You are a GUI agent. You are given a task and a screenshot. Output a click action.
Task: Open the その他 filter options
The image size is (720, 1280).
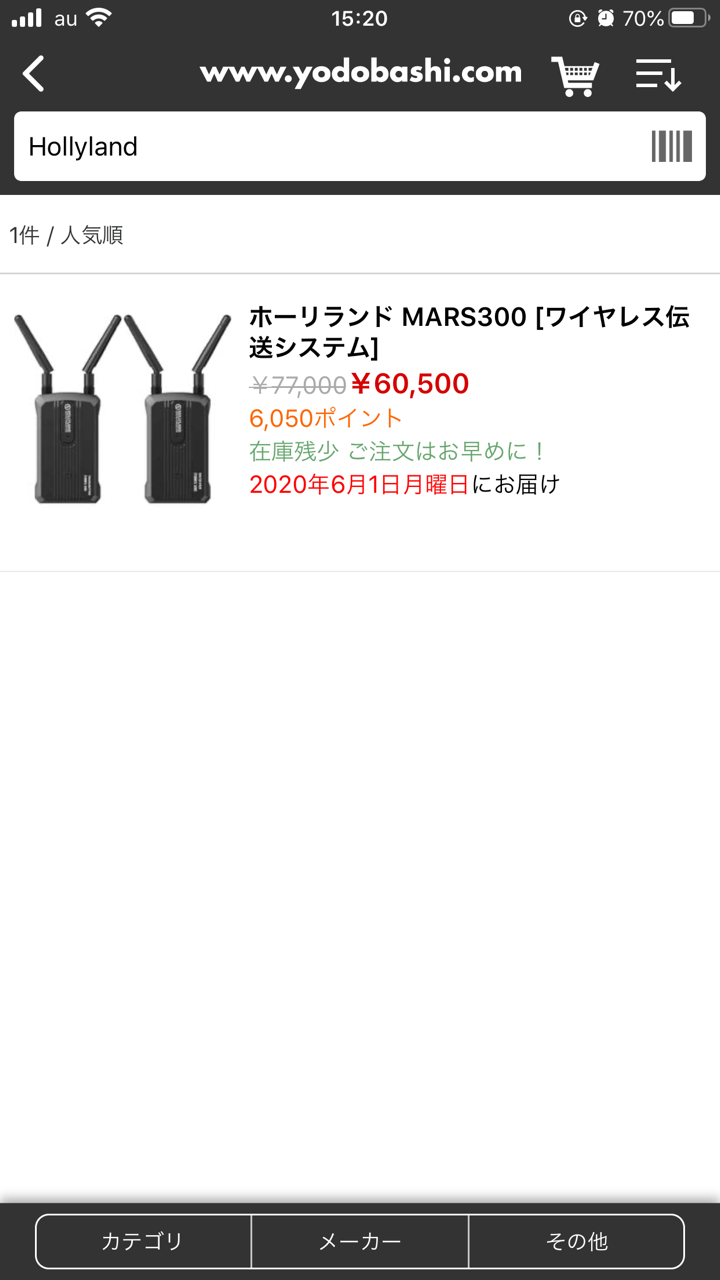click(x=577, y=1241)
